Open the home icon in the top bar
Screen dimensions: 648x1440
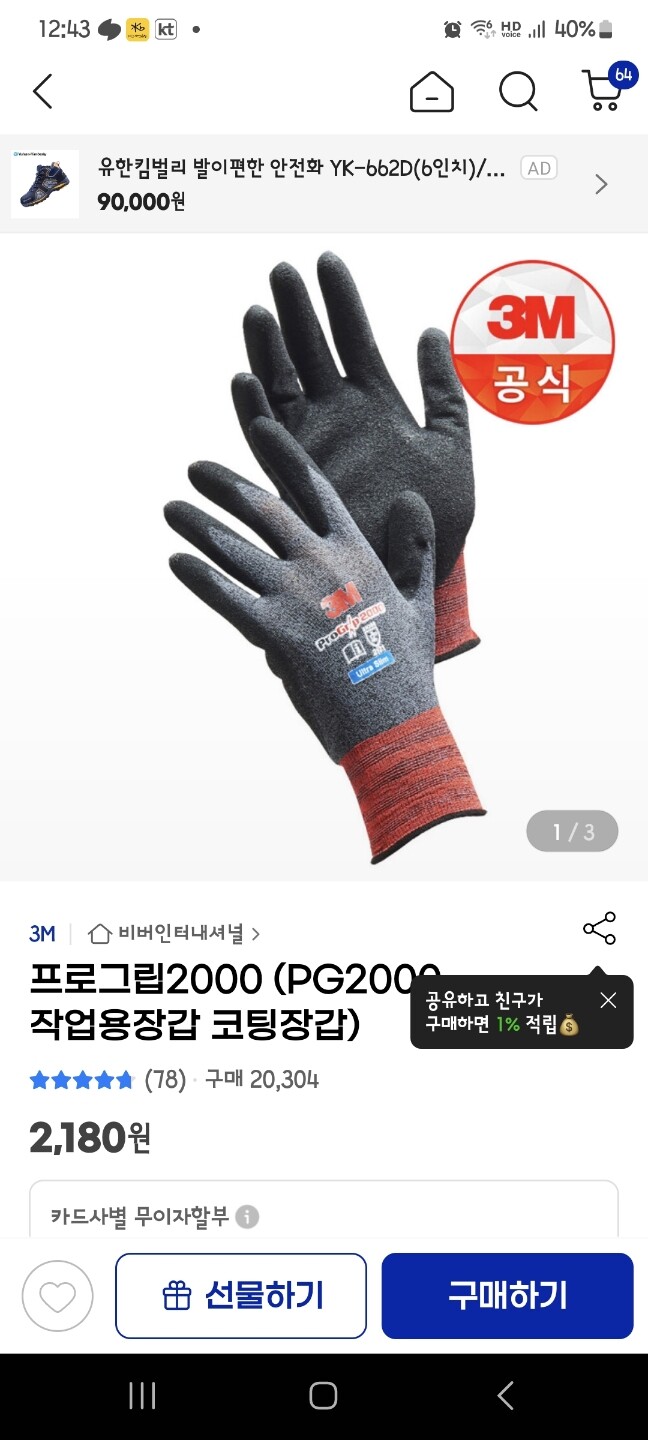tap(432, 92)
